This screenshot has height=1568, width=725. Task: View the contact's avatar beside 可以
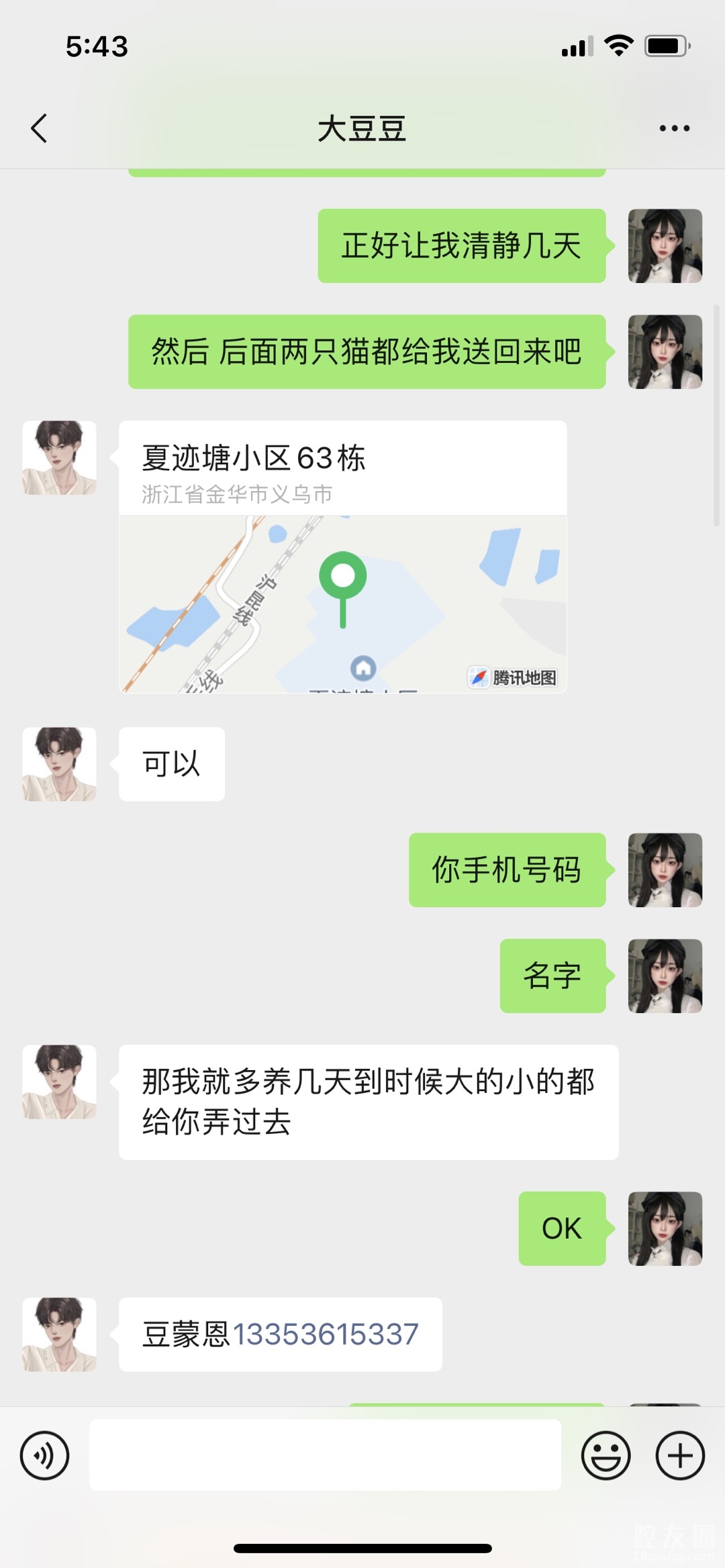(59, 764)
